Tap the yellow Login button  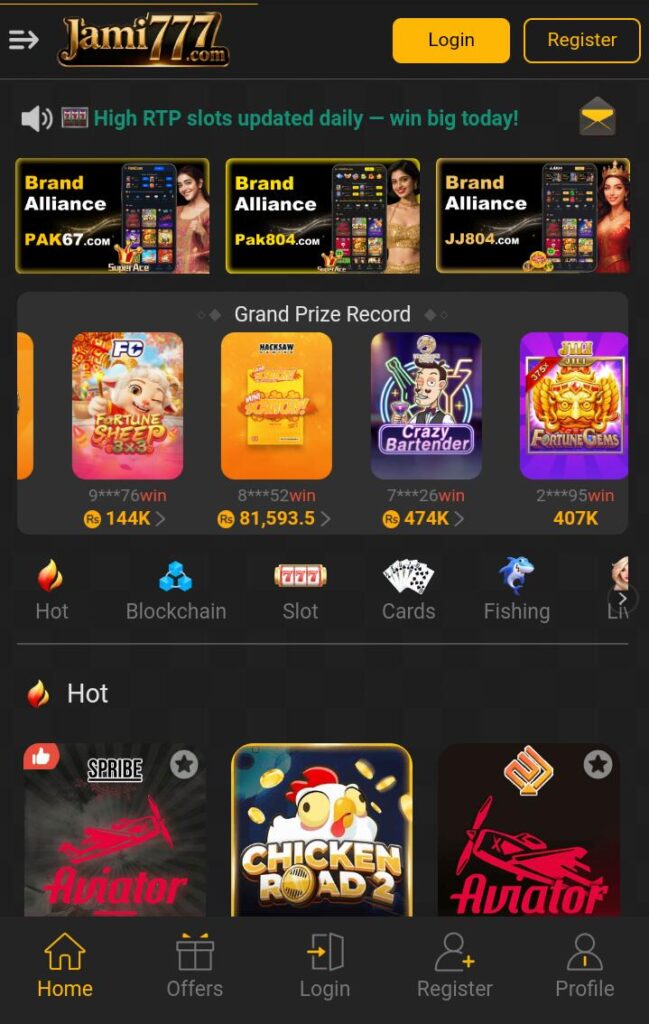(451, 40)
